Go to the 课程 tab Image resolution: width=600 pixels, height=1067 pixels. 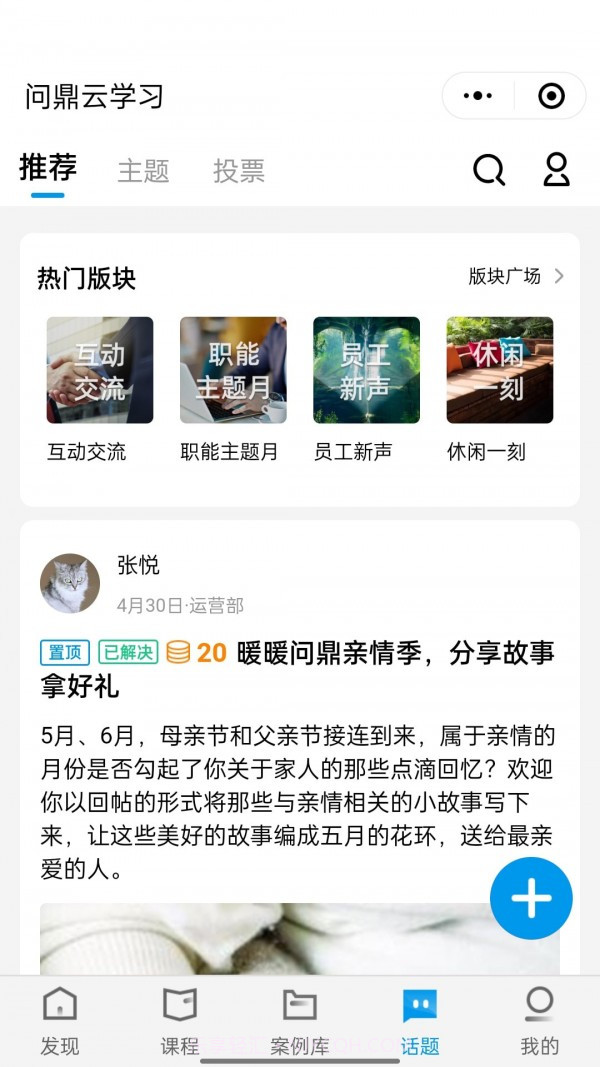click(180, 1021)
